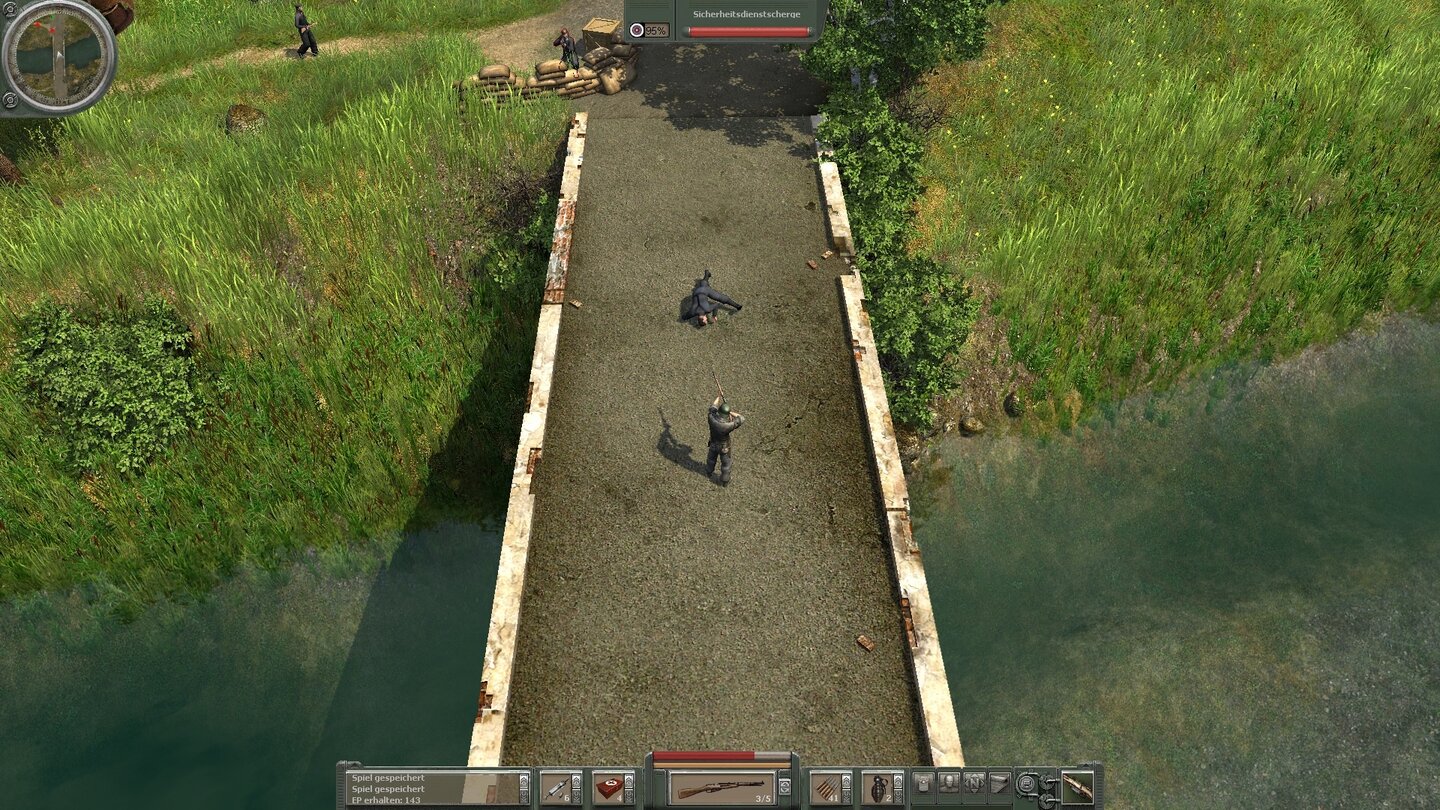Tap the knife melee weapon icon
The height and width of the screenshot is (810, 1440).
[x=1077, y=787]
